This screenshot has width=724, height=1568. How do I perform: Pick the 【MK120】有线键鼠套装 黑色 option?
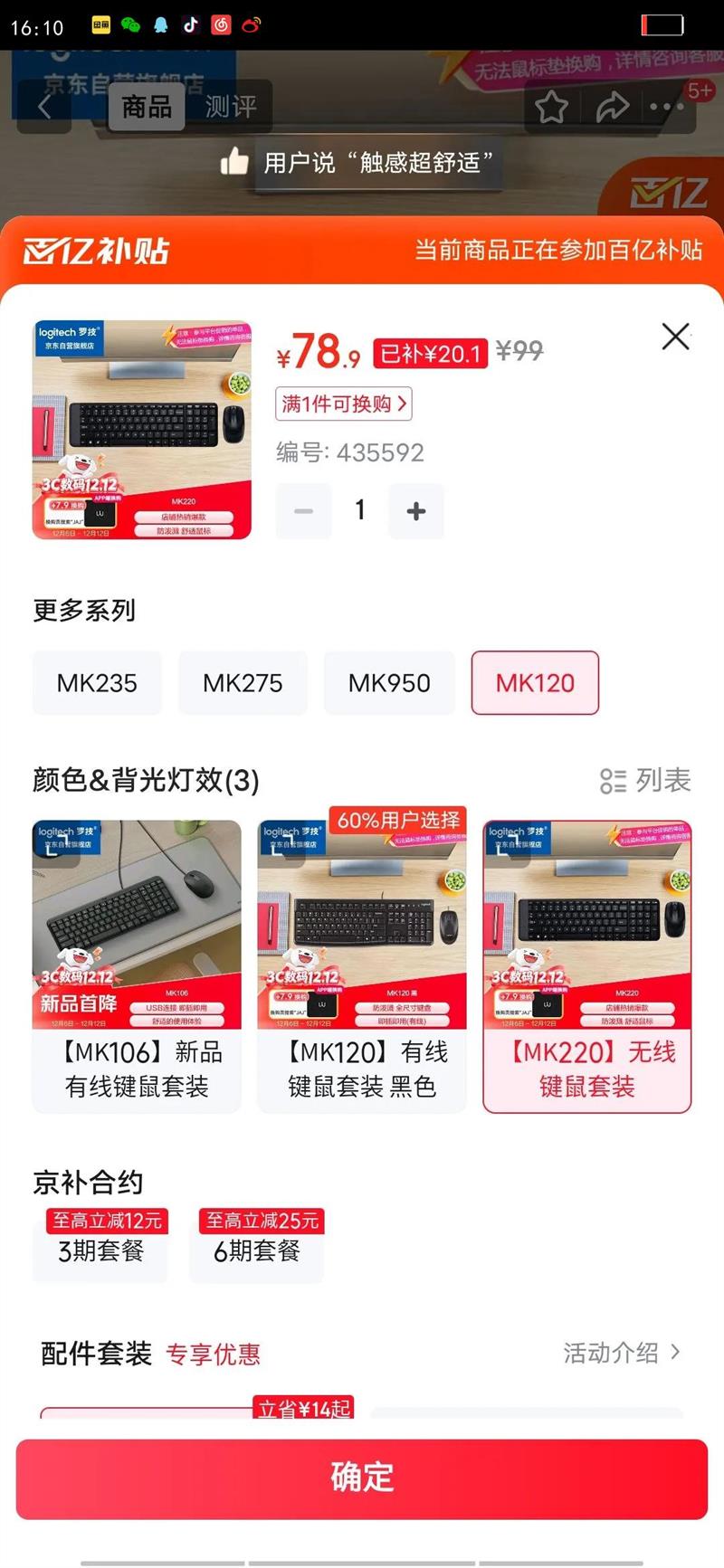[x=362, y=966]
